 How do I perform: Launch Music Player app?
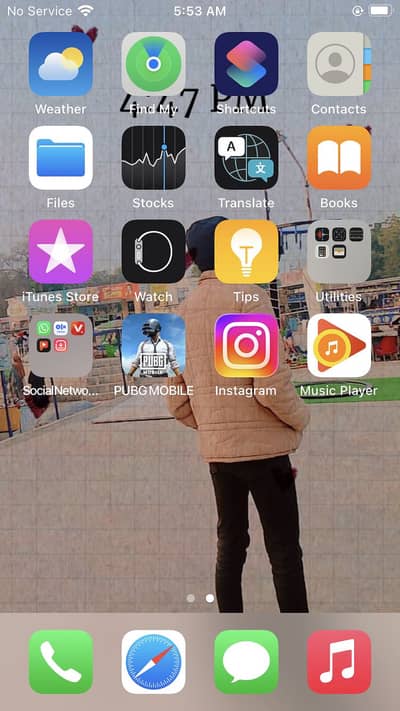pos(339,346)
